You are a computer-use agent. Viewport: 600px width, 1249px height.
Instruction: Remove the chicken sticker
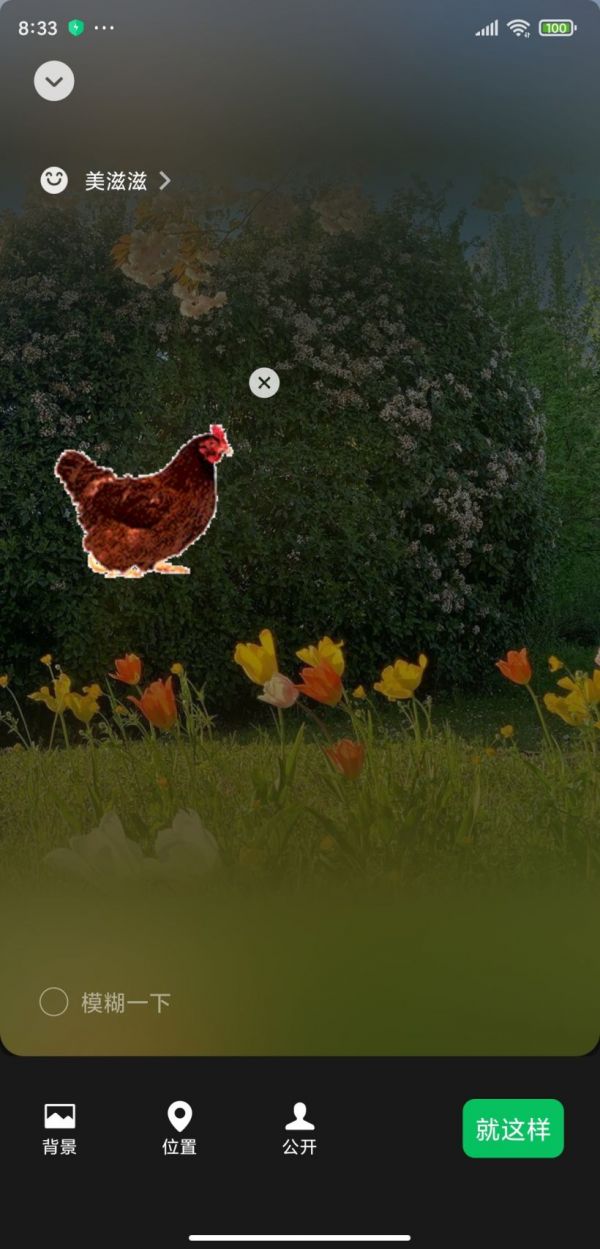coord(264,382)
